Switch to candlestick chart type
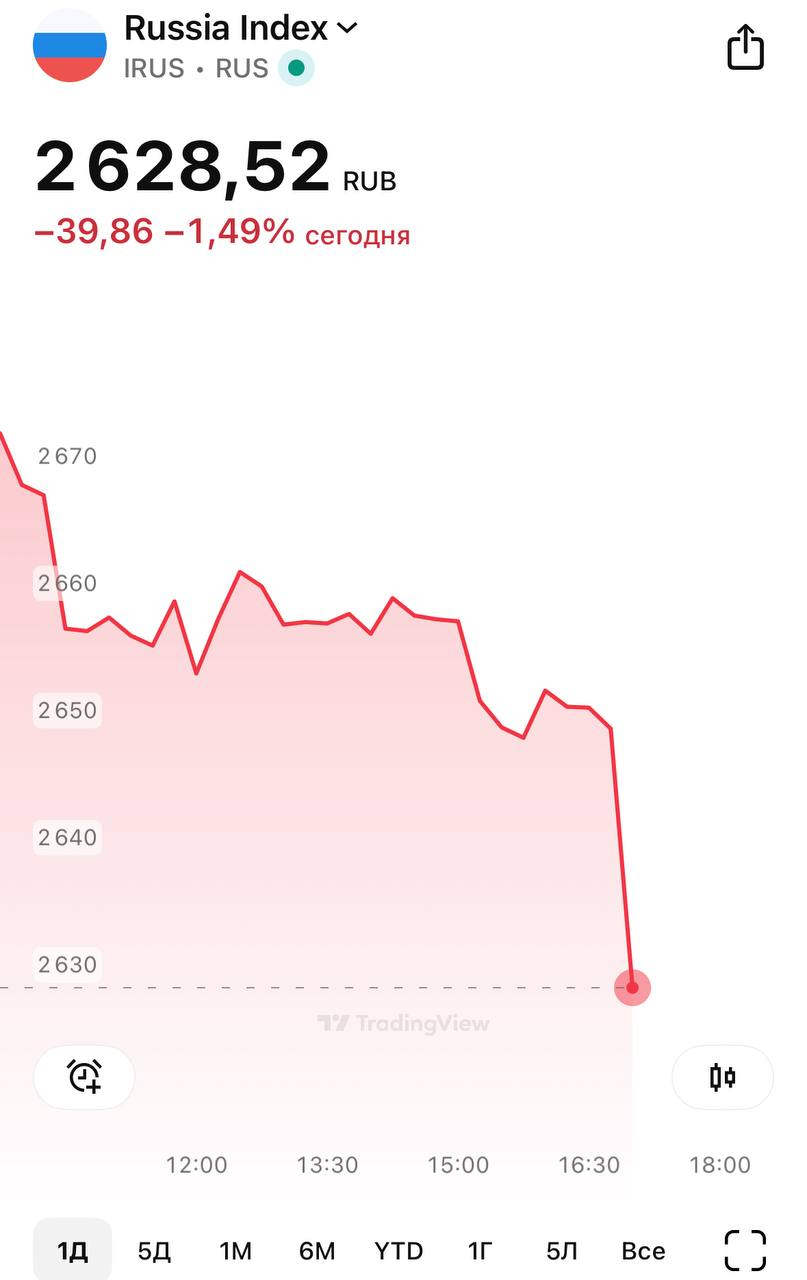Viewport: 807px width, 1280px height. point(722,1077)
